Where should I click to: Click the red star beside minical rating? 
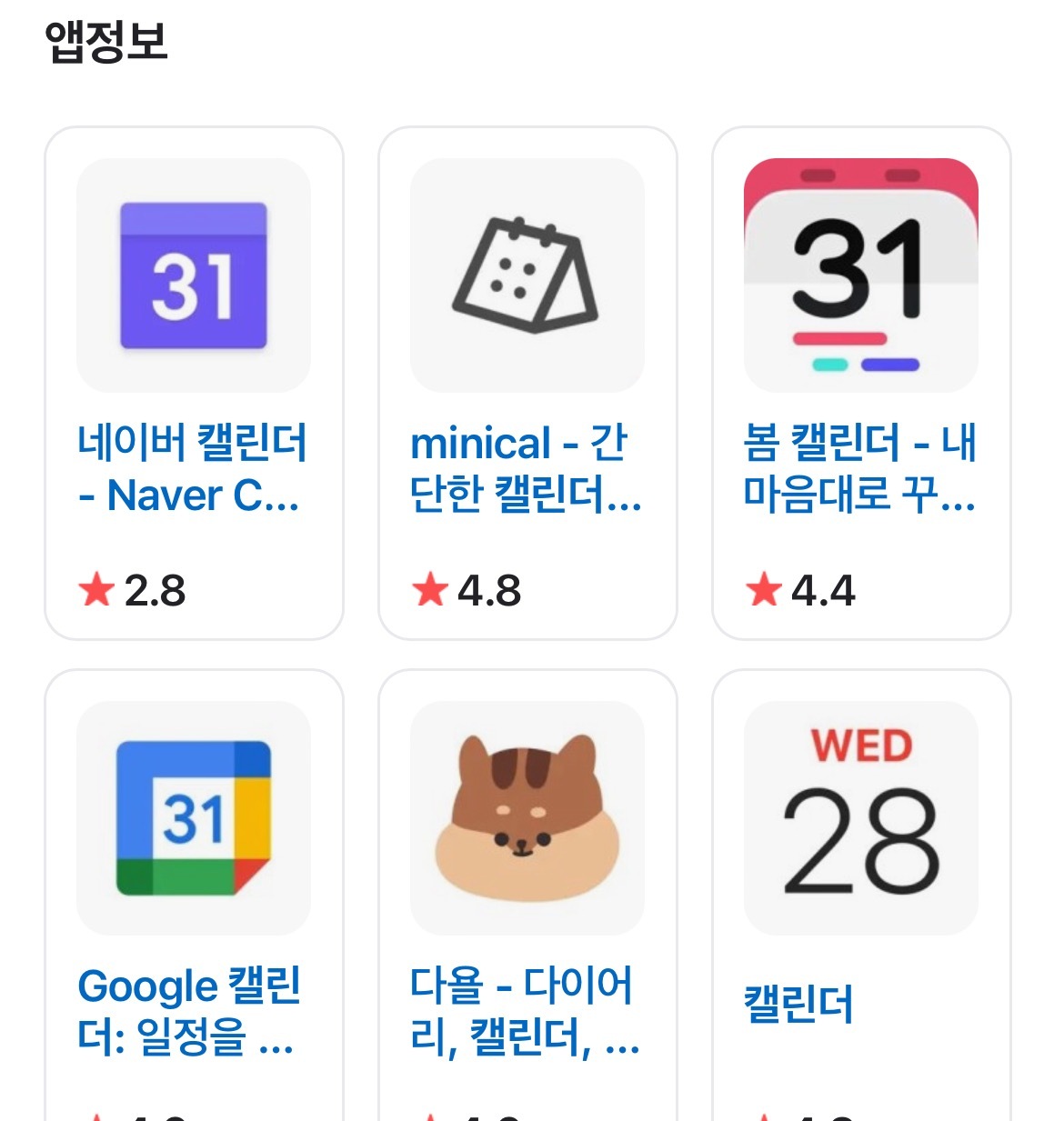coord(428,591)
